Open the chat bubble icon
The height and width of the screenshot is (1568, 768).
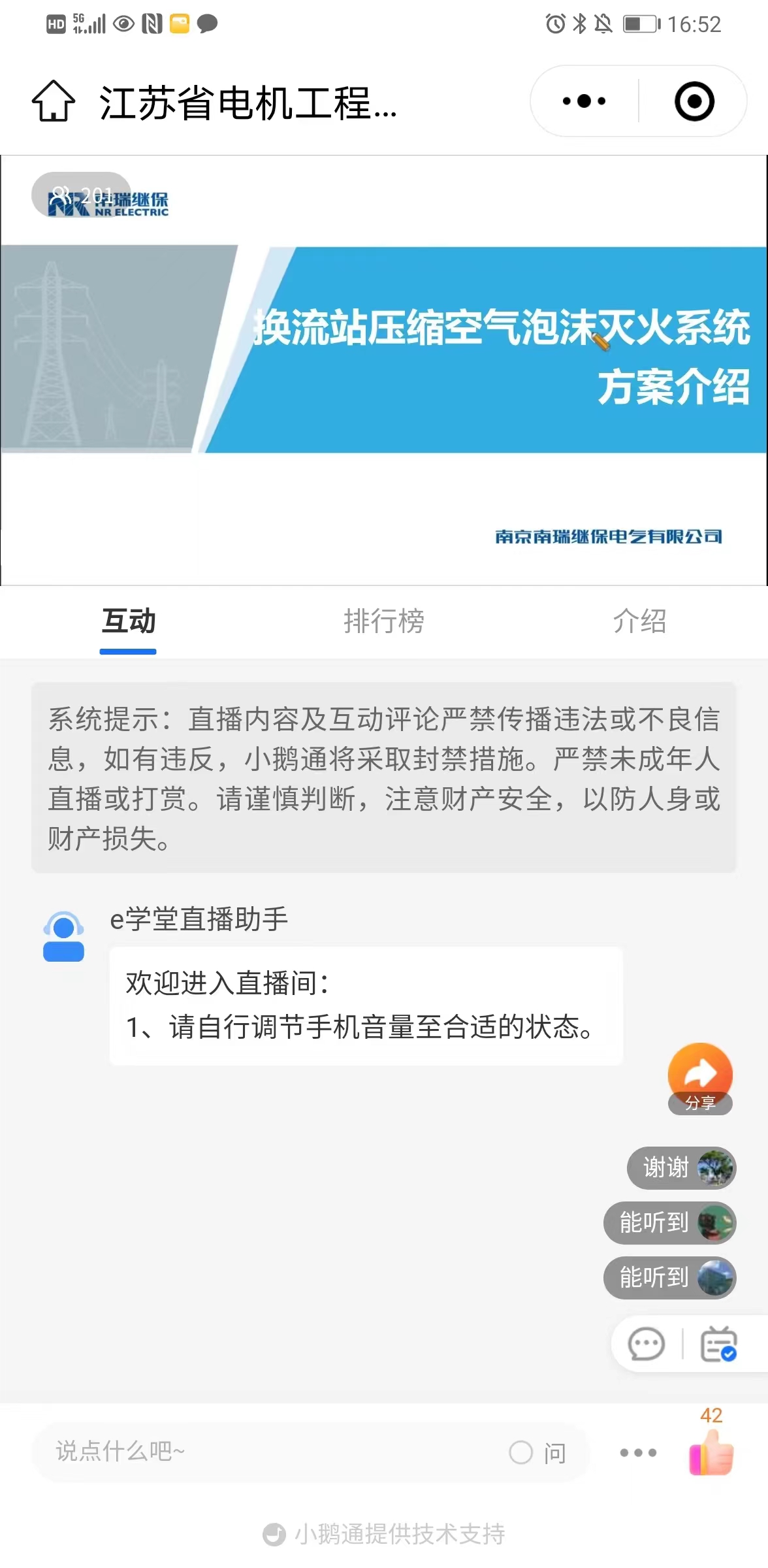646,1345
